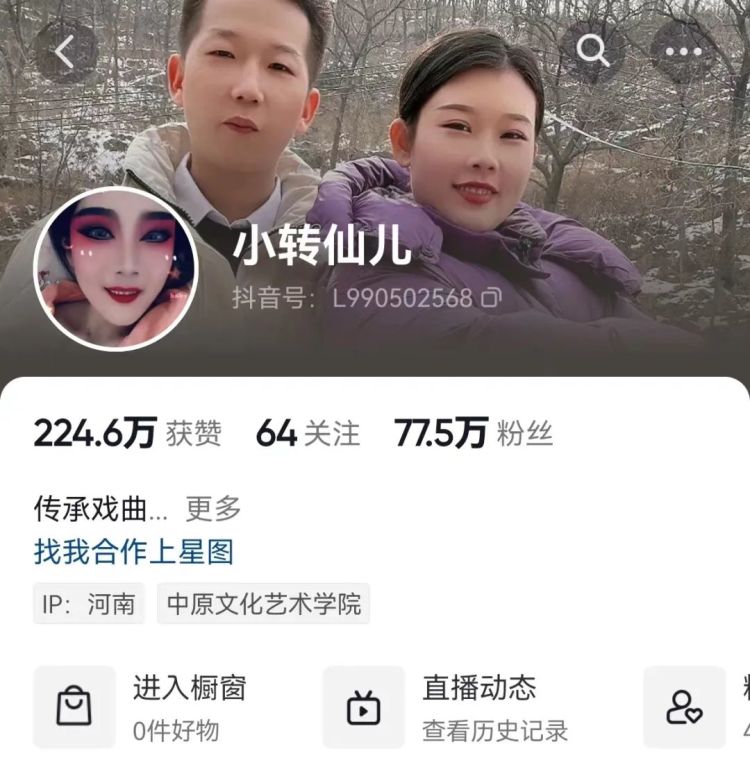Expand bio with 更多
This screenshot has width=750, height=767.
(213, 509)
